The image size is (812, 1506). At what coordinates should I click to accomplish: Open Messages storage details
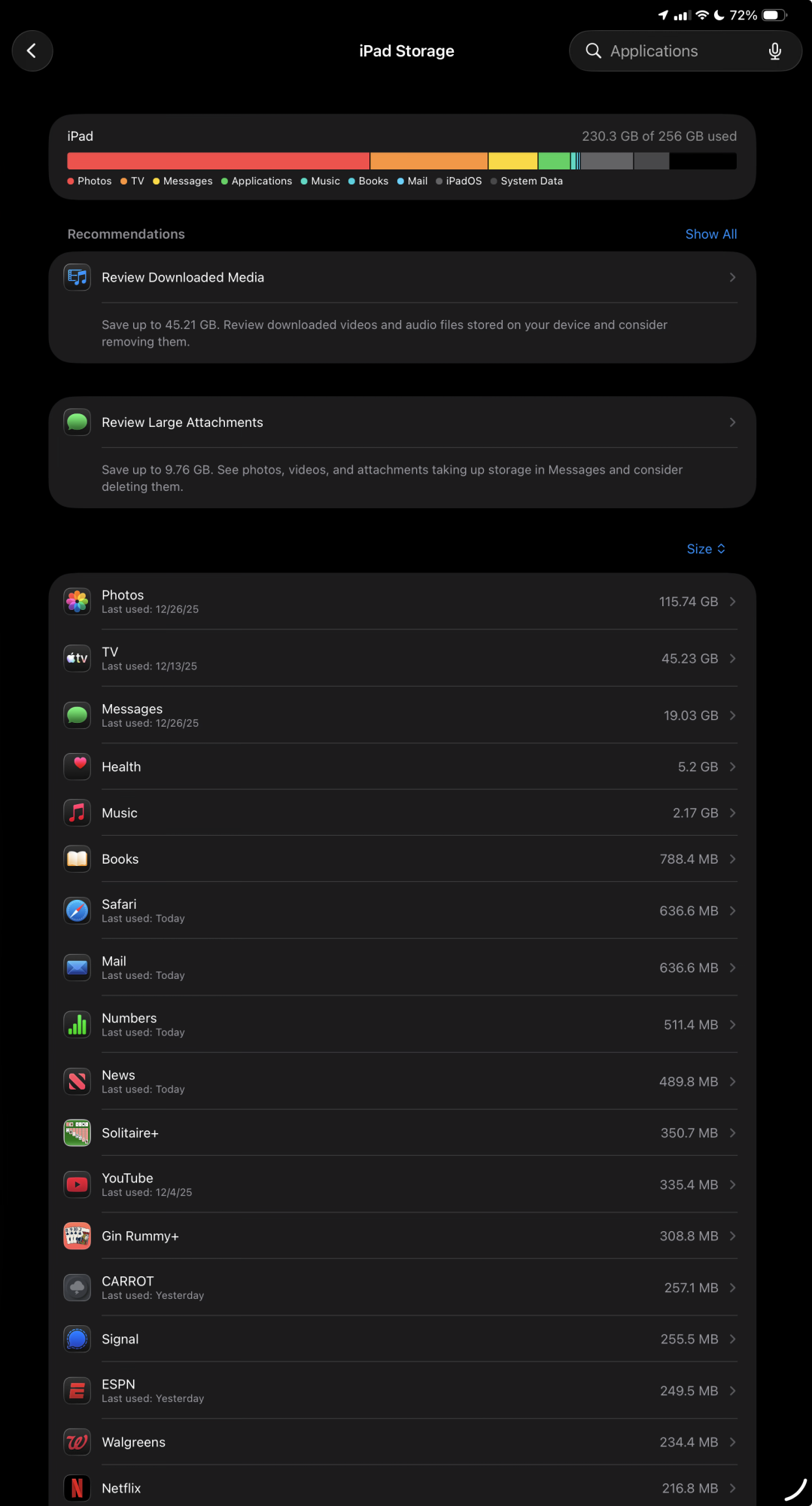tap(402, 715)
